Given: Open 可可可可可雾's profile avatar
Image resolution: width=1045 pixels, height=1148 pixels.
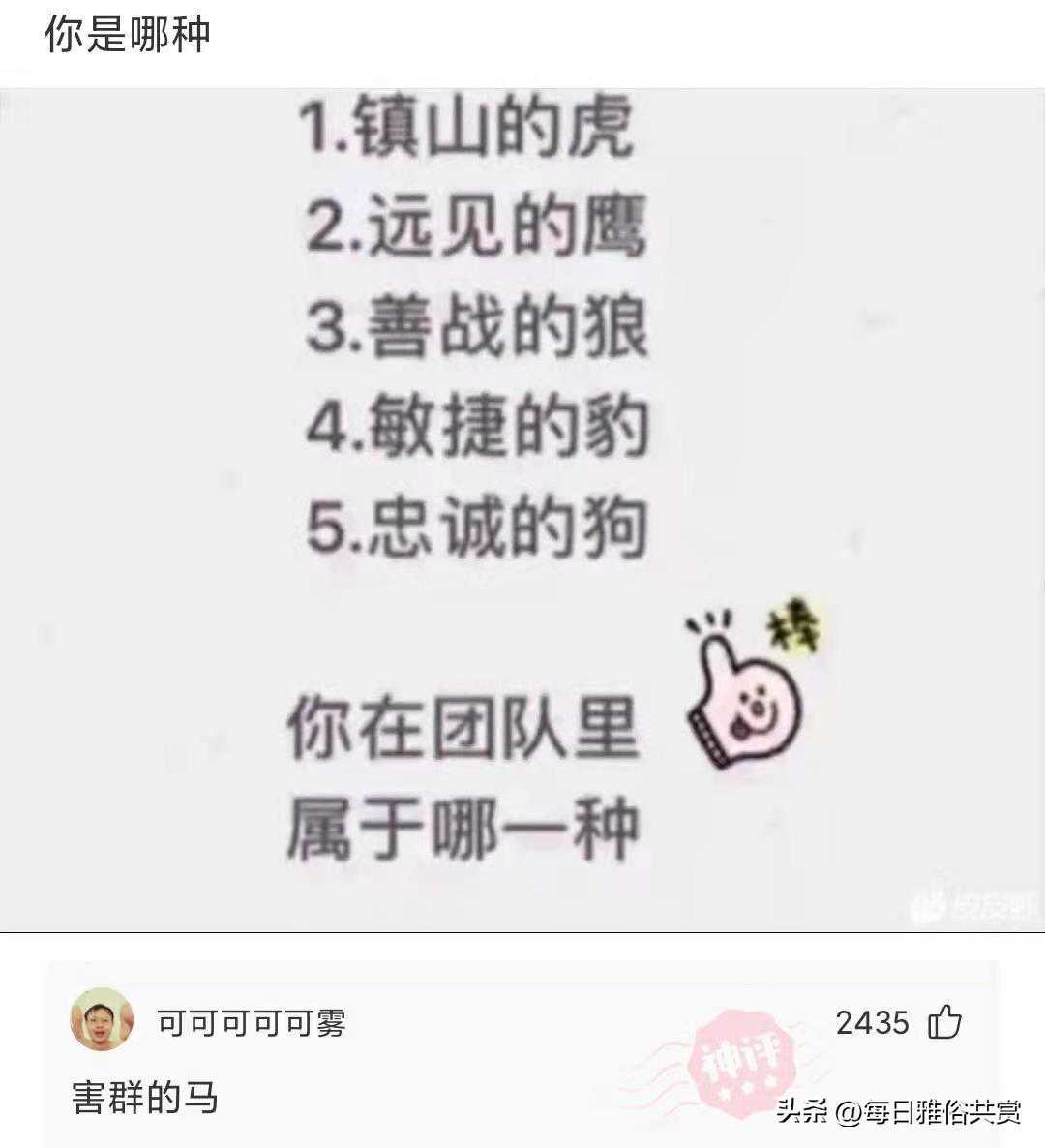Looking at the screenshot, I should click(x=102, y=1020).
